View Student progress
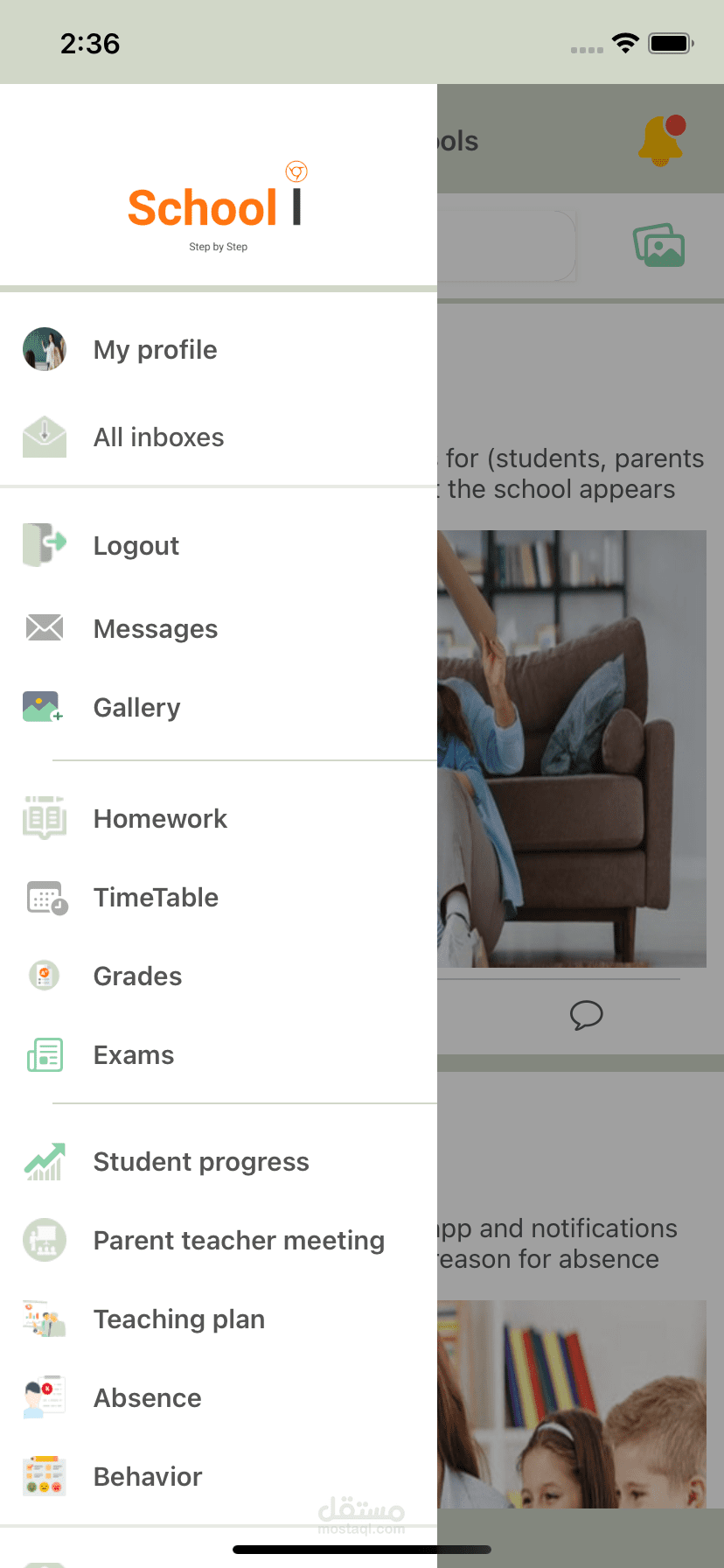This screenshot has height=1568, width=724. [x=201, y=1162]
